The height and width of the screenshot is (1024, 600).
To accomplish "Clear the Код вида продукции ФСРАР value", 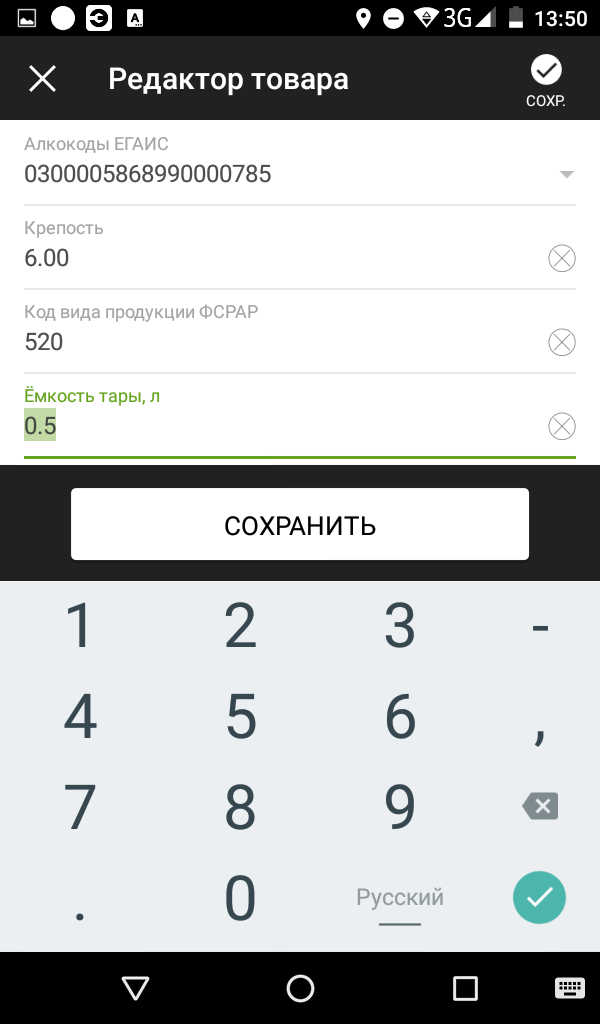I will click(561, 342).
